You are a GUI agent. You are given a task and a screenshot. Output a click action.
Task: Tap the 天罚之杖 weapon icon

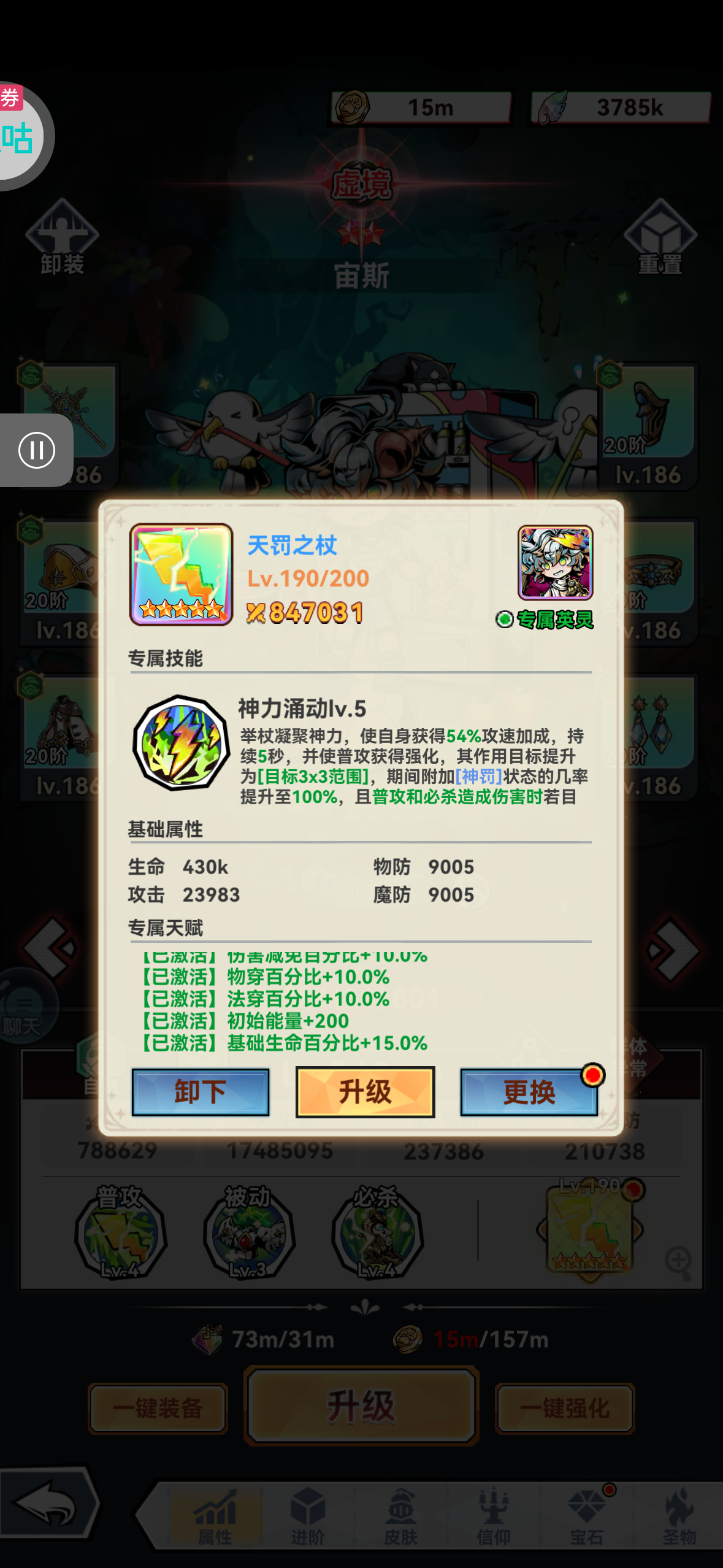(181, 574)
